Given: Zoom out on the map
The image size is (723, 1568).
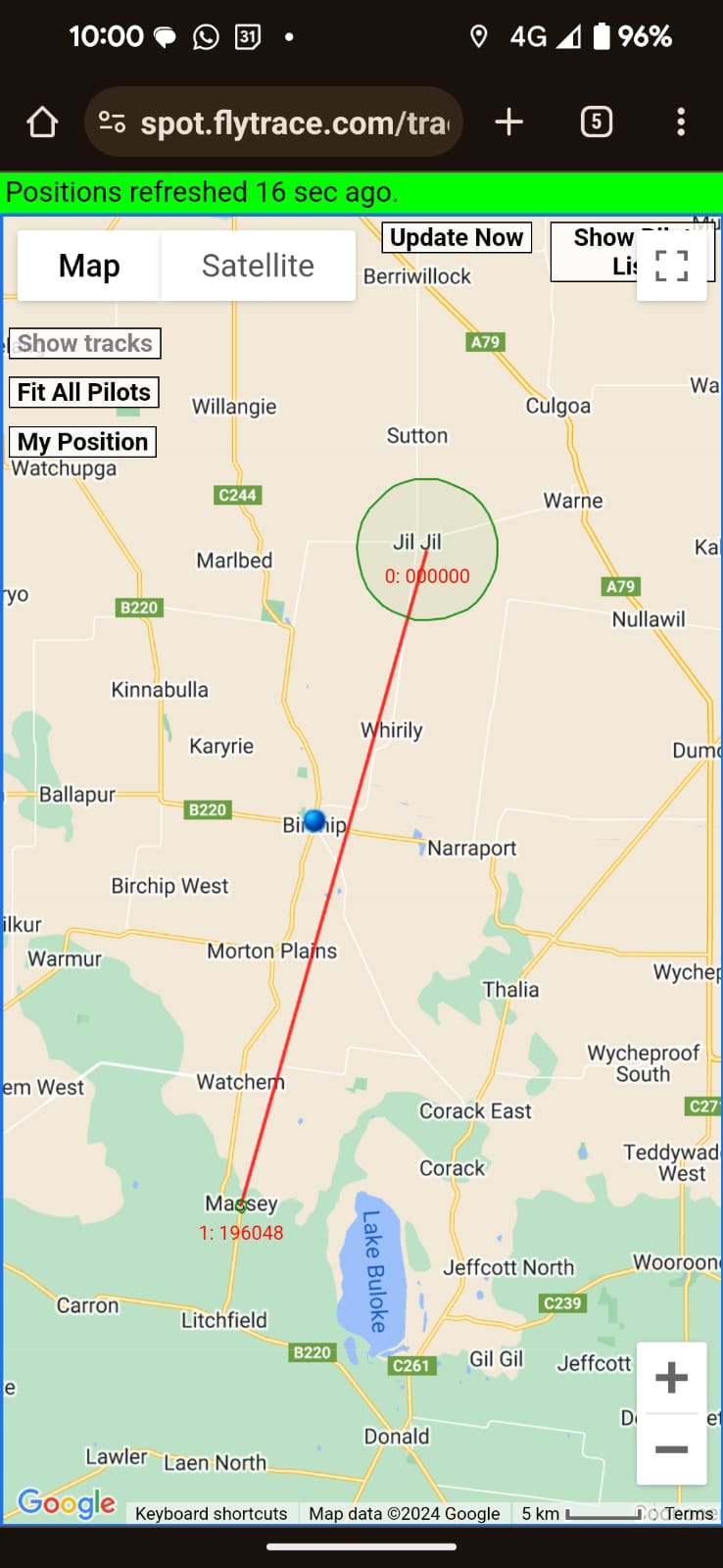Looking at the screenshot, I should (x=671, y=1449).
